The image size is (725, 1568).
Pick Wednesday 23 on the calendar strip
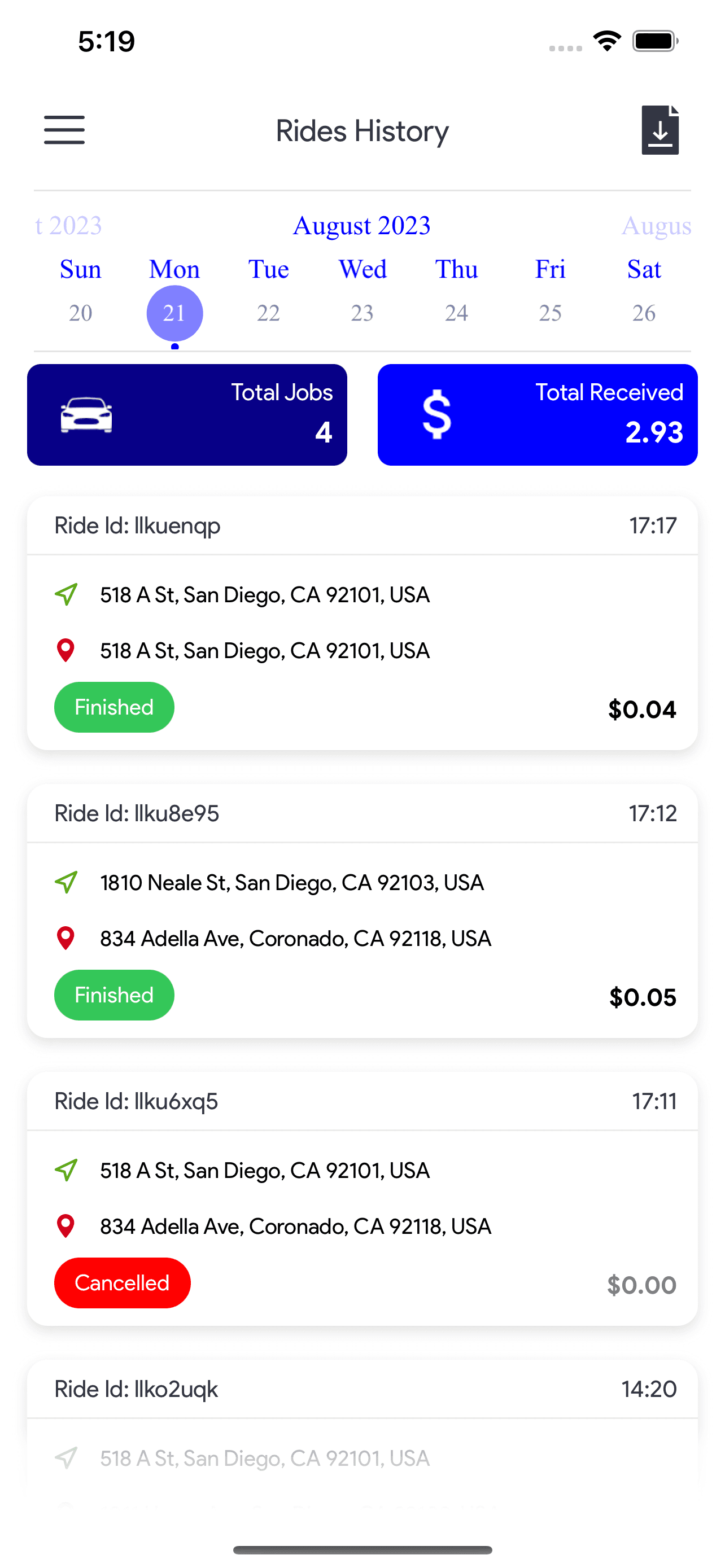tap(362, 313)
